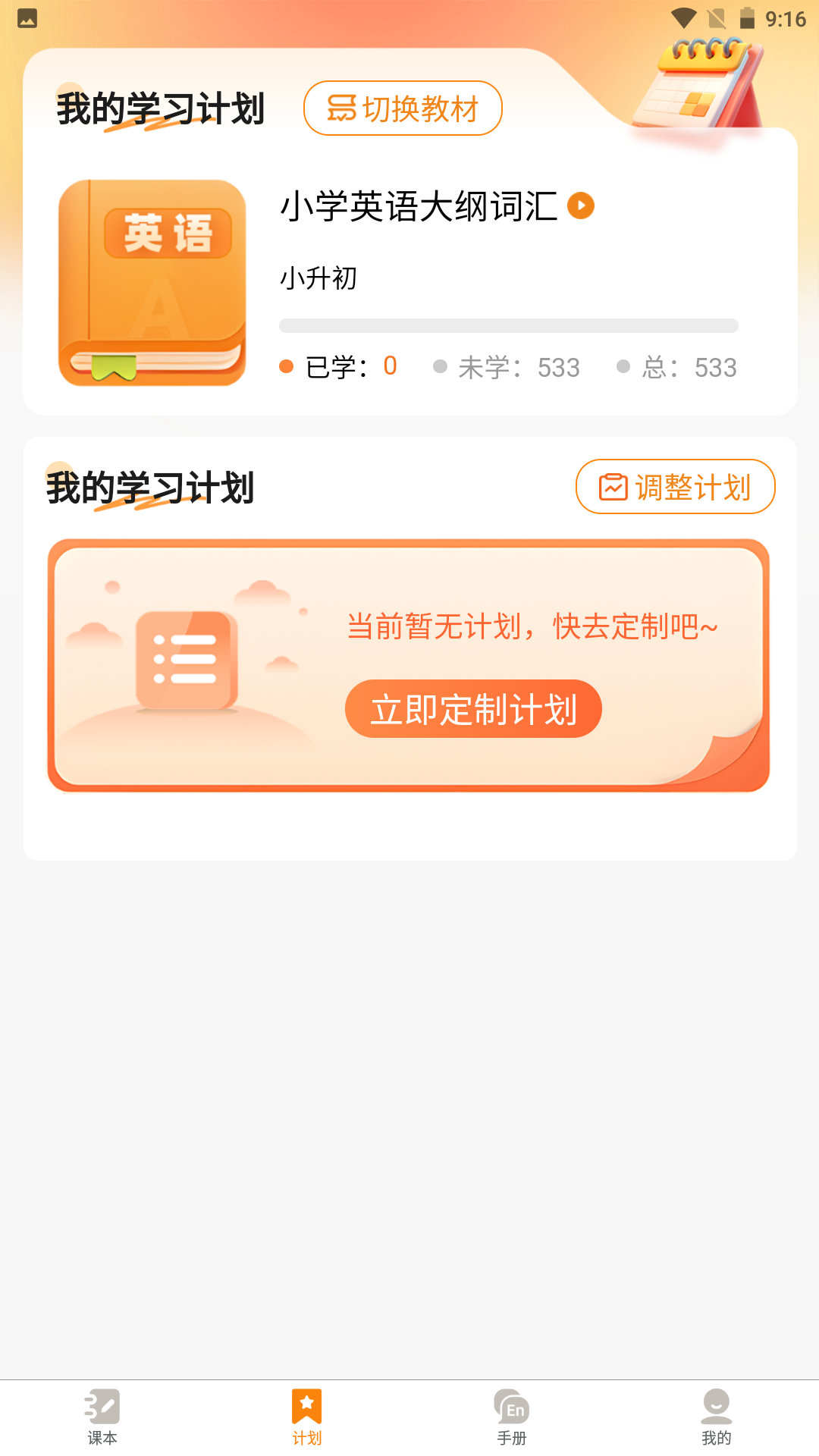Select the 未学 unlearned filter dot
This screenshot has height=1456, width=819.
(441, 366)
